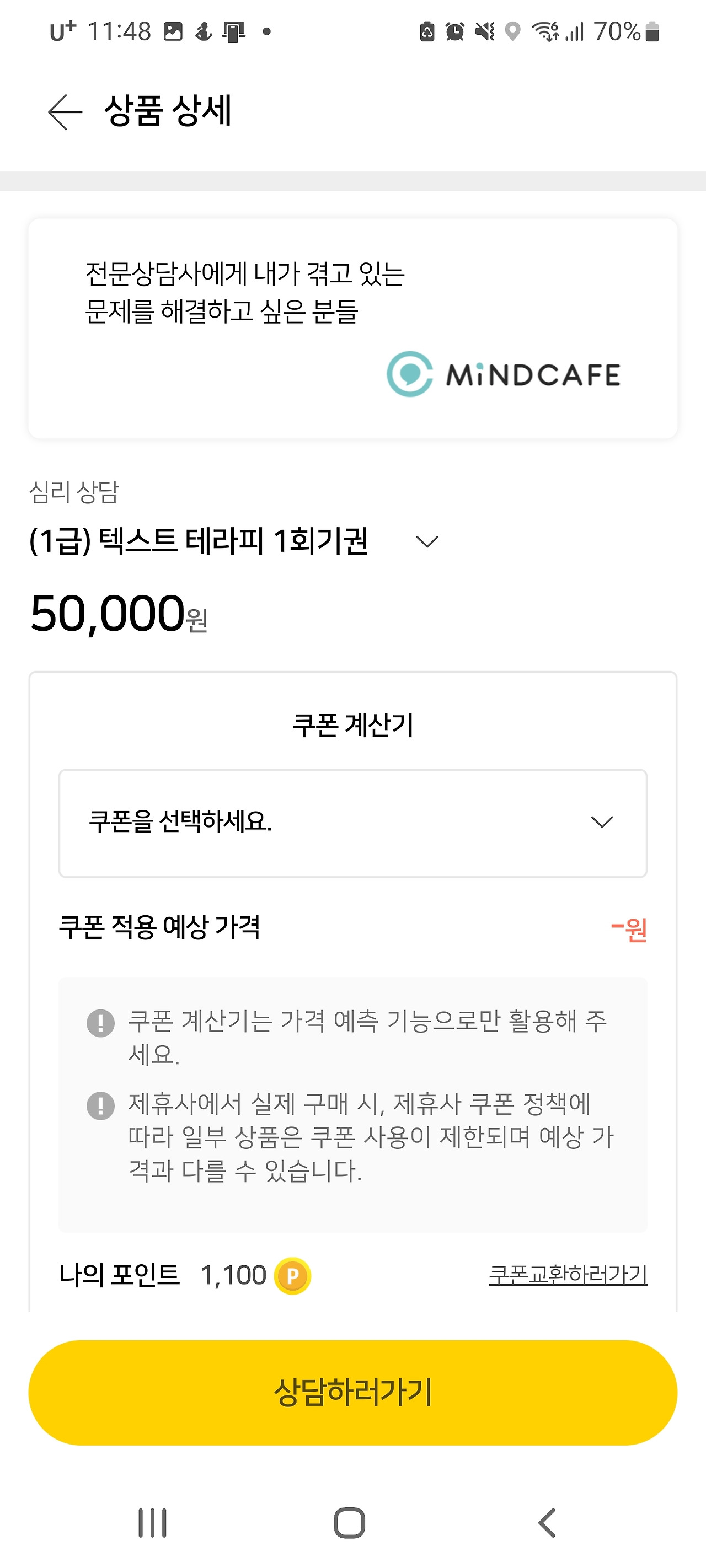Click the yellow P point coin icon
This screenshot has width=706, height=1568.
coord(292,1274)
